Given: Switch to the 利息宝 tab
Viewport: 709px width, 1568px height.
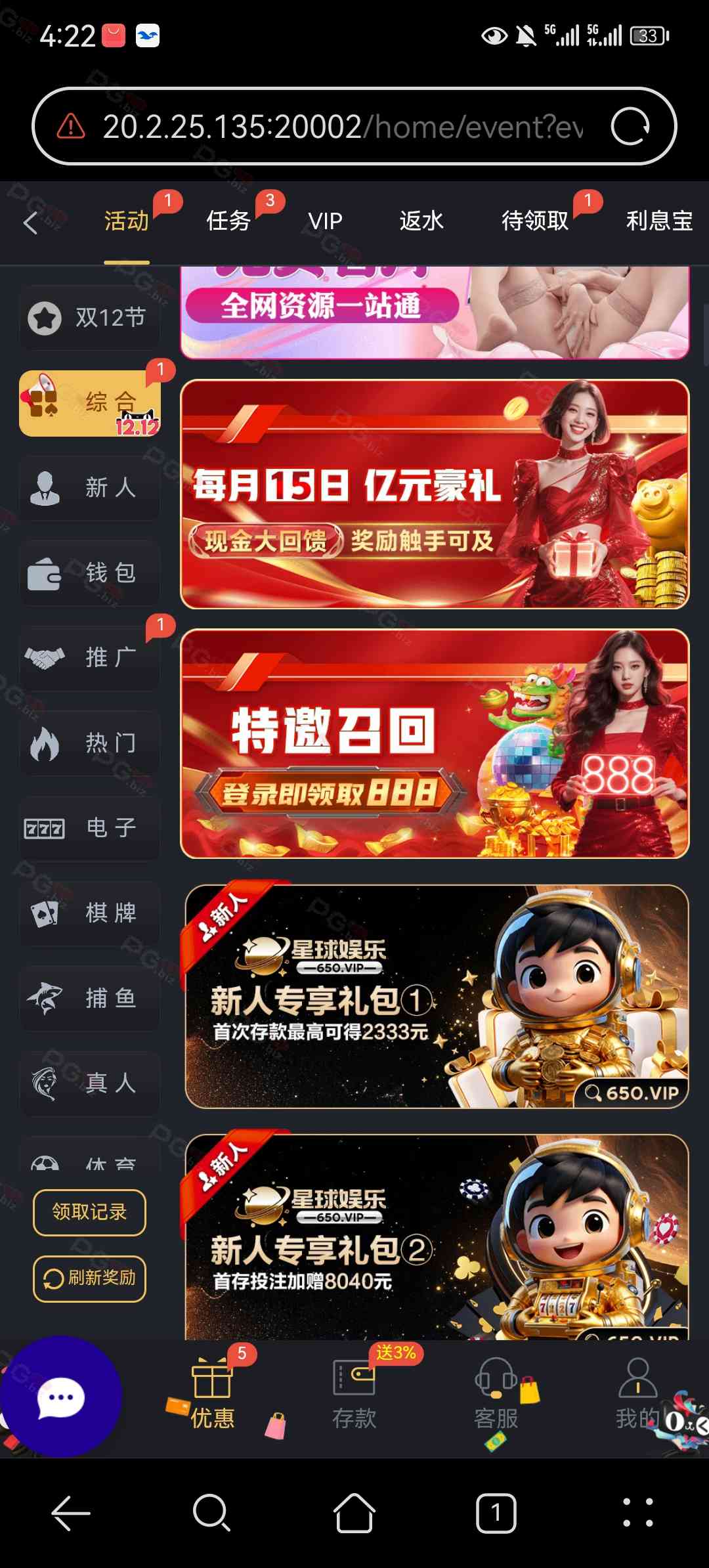Looking at the screenshot, I should (658, 221).
